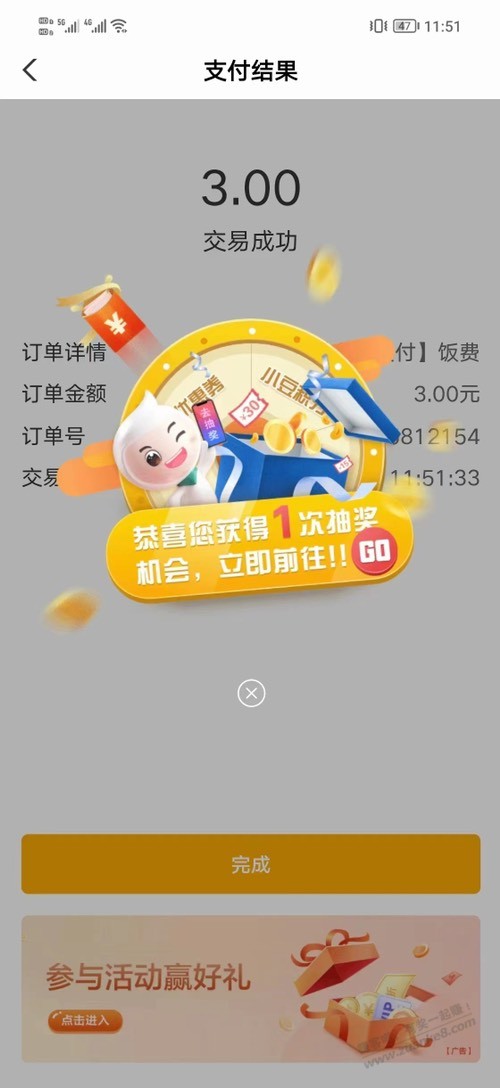Screen dimensions: 500x1088
Task: Go back using the top-left arrow
Action: click(30, 70)
